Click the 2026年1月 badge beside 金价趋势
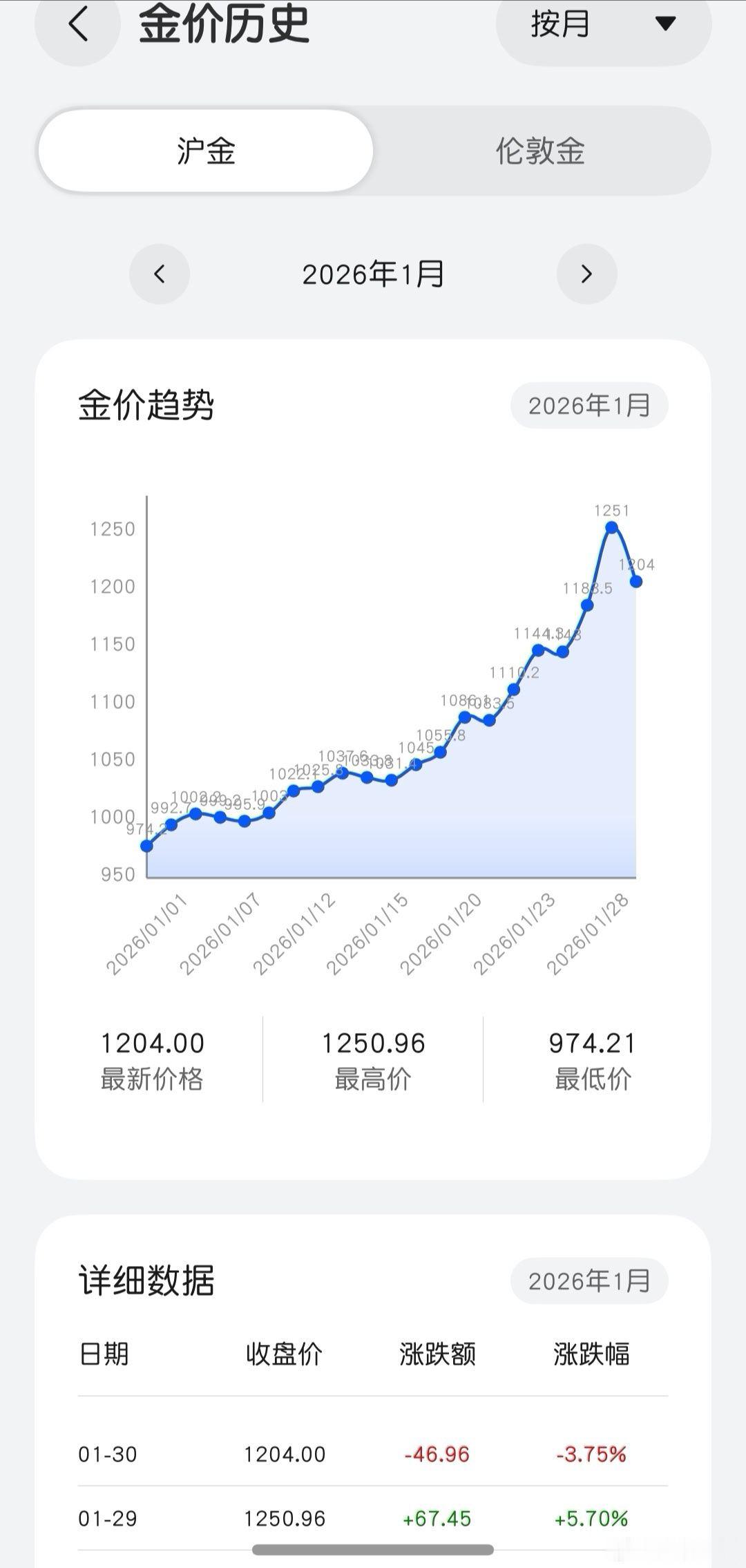 coord(589,406)
